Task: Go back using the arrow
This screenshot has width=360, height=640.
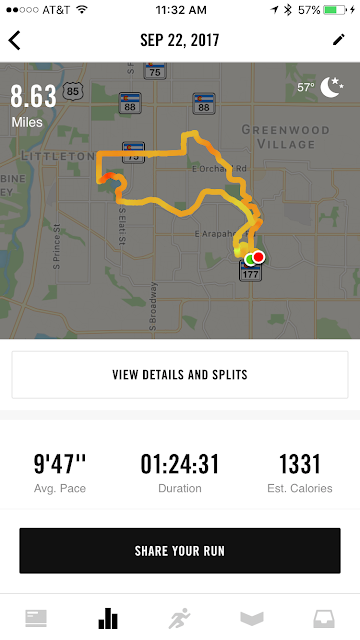Action: 14,40
